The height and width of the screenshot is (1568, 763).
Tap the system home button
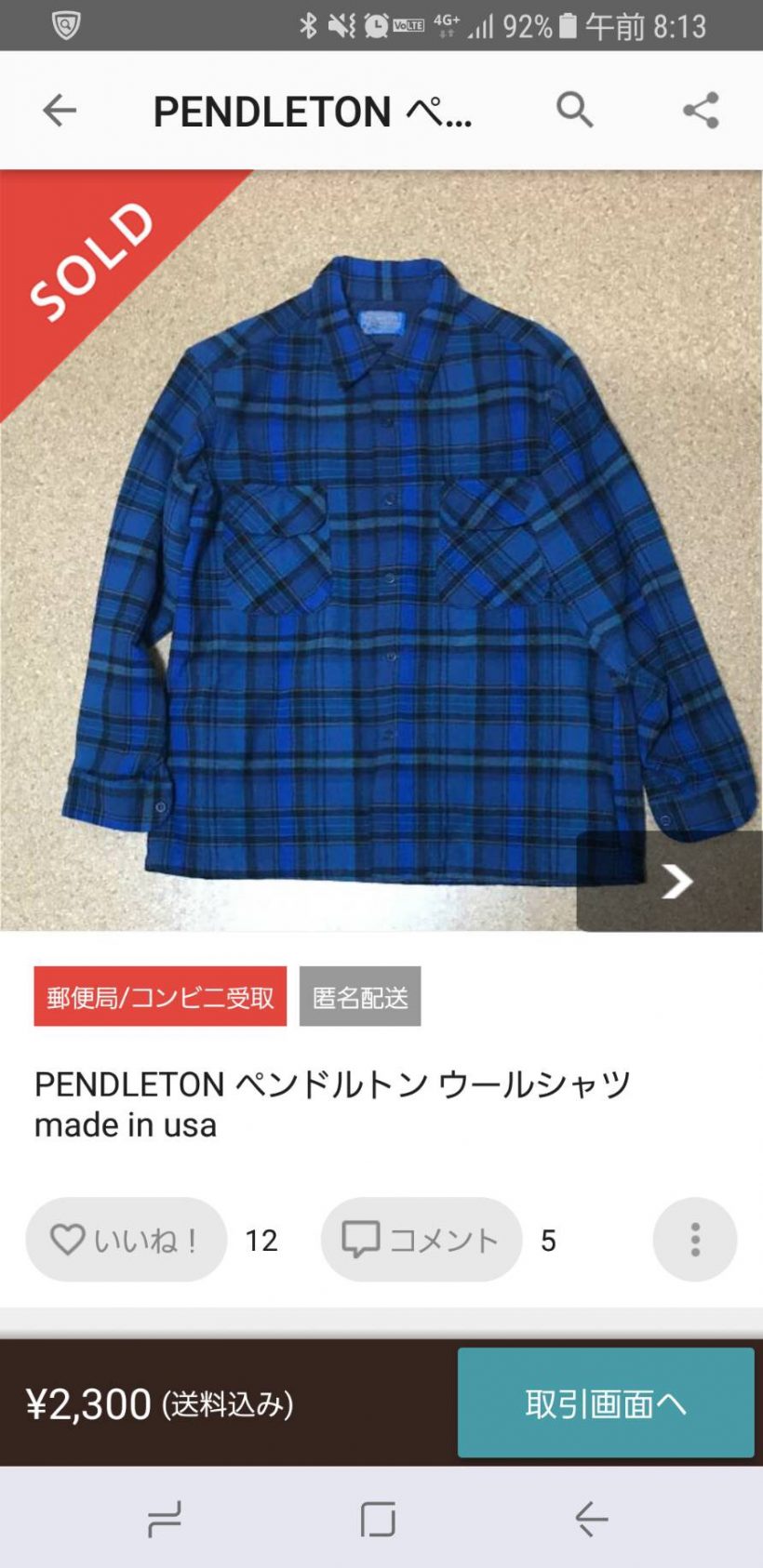point(378,1520)
